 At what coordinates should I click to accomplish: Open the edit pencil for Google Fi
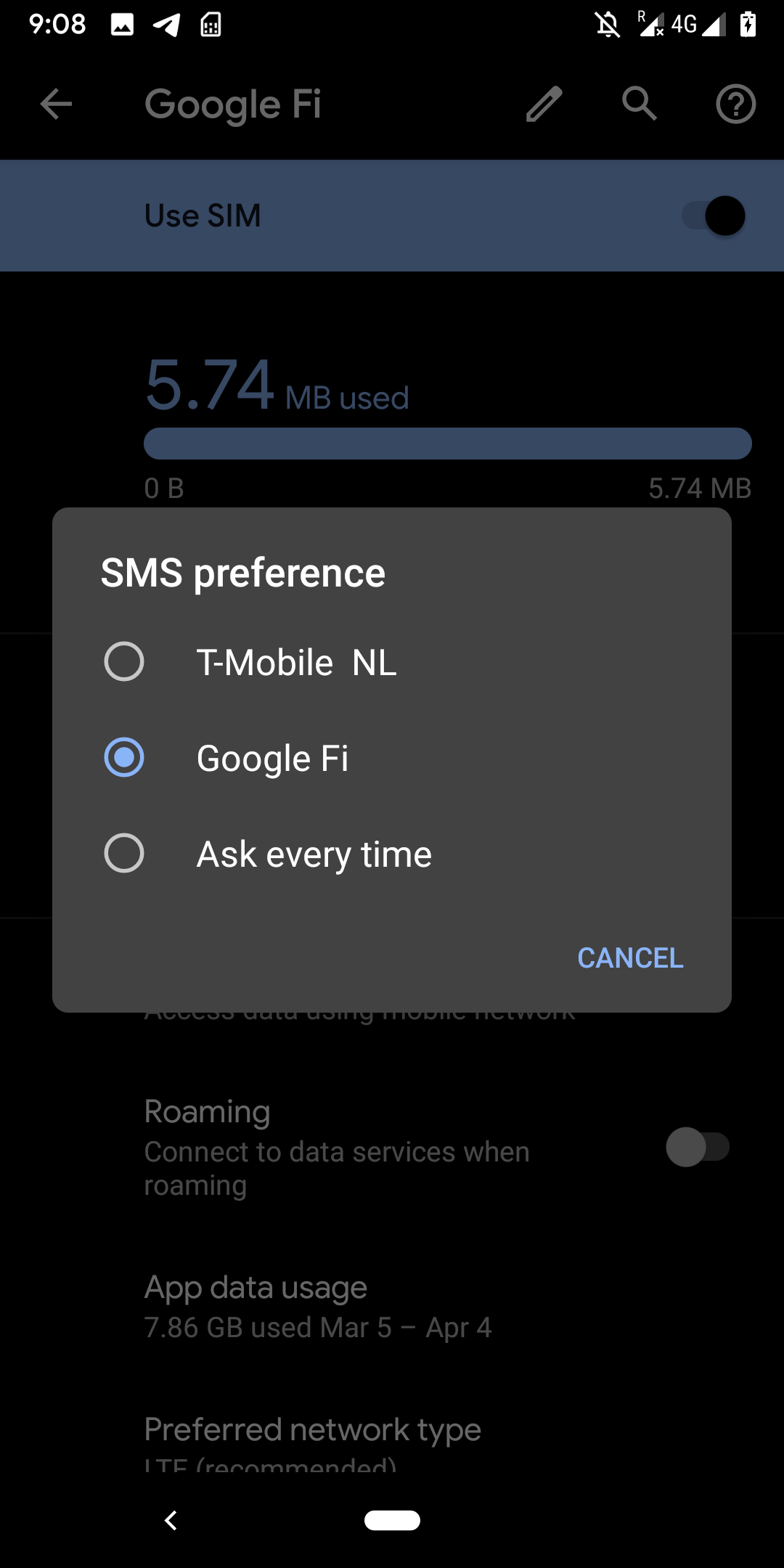pos(542,104)
